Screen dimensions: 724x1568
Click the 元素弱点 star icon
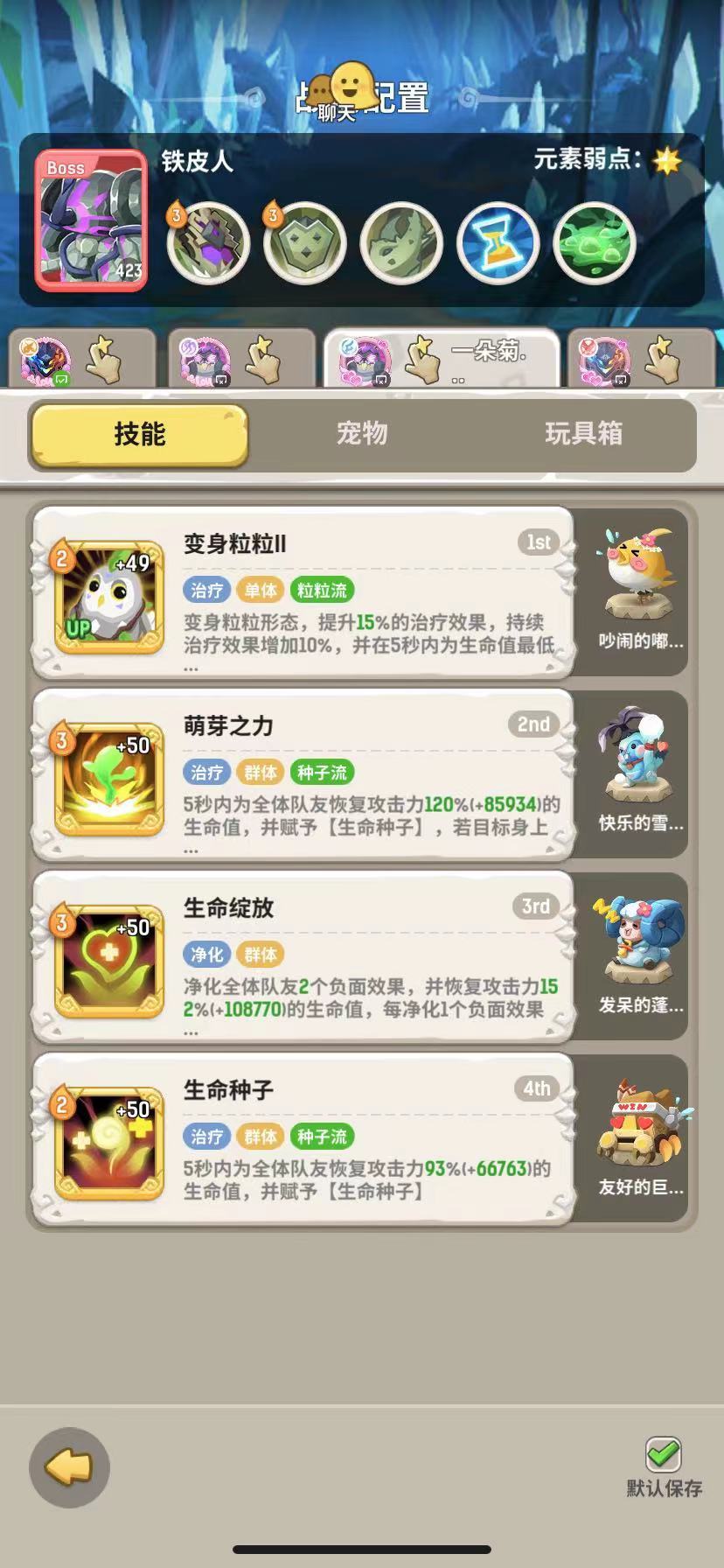[x=666, y=162]
